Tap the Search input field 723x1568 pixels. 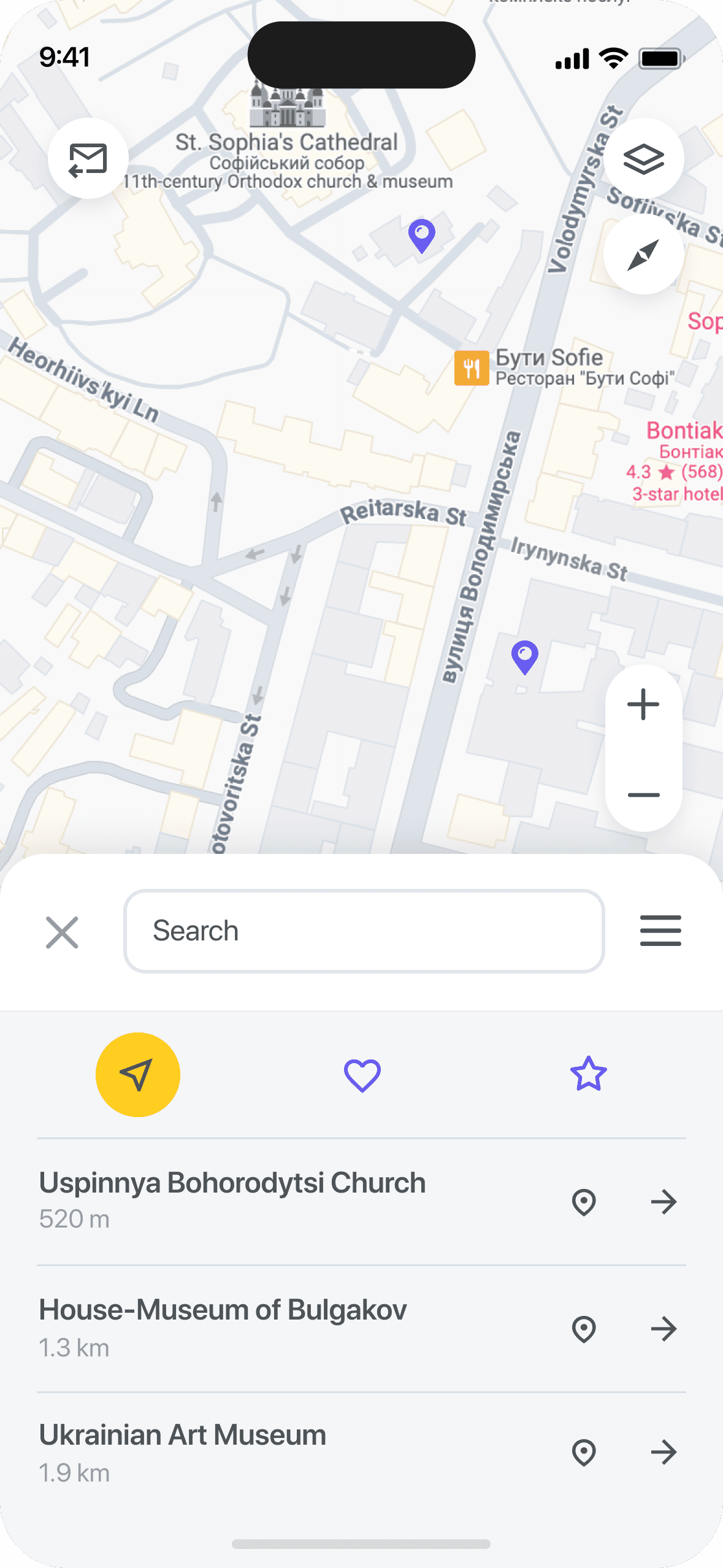pyautogui.click(x=364, y=931)
